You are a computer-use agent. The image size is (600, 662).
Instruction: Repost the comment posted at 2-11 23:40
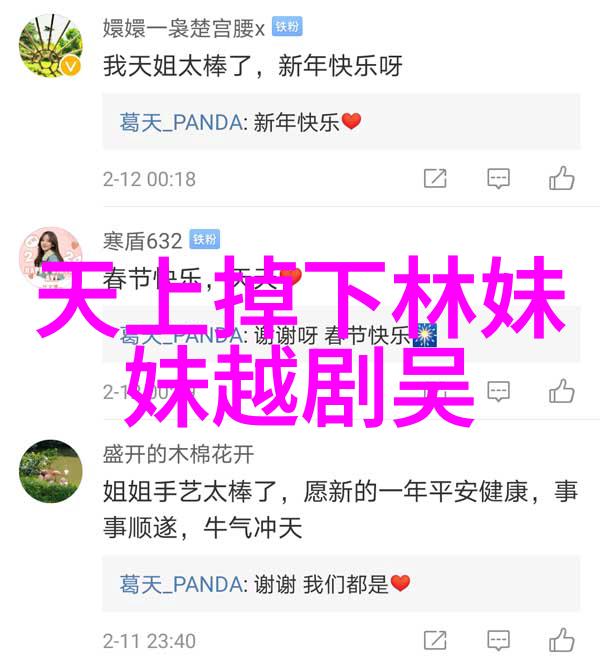click(x=435, y=640)
